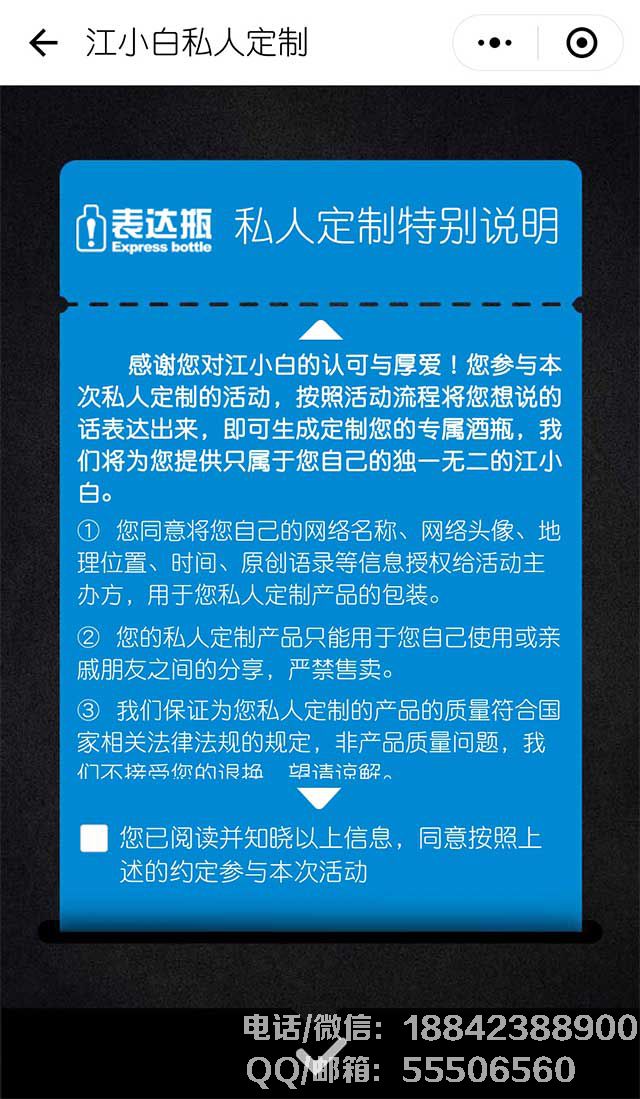Go back from 江小白私人定制 page
Viewport: 640px width, 1099px height.
42,43
